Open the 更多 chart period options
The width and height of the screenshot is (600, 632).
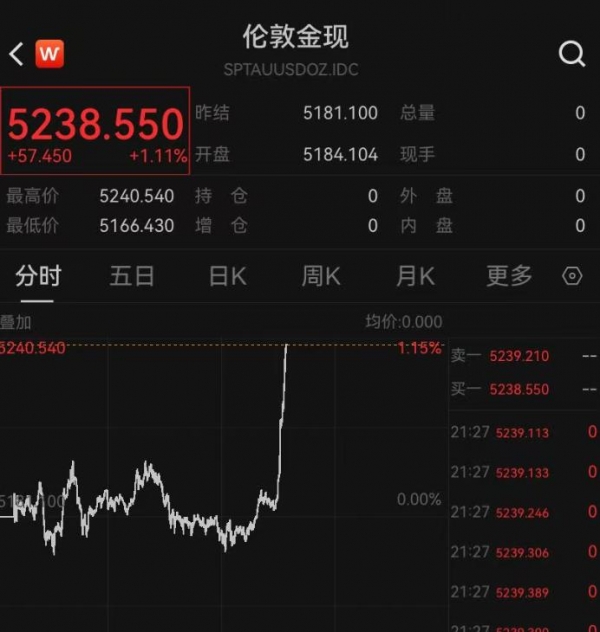pyautogui.click(x=509, y=276)
